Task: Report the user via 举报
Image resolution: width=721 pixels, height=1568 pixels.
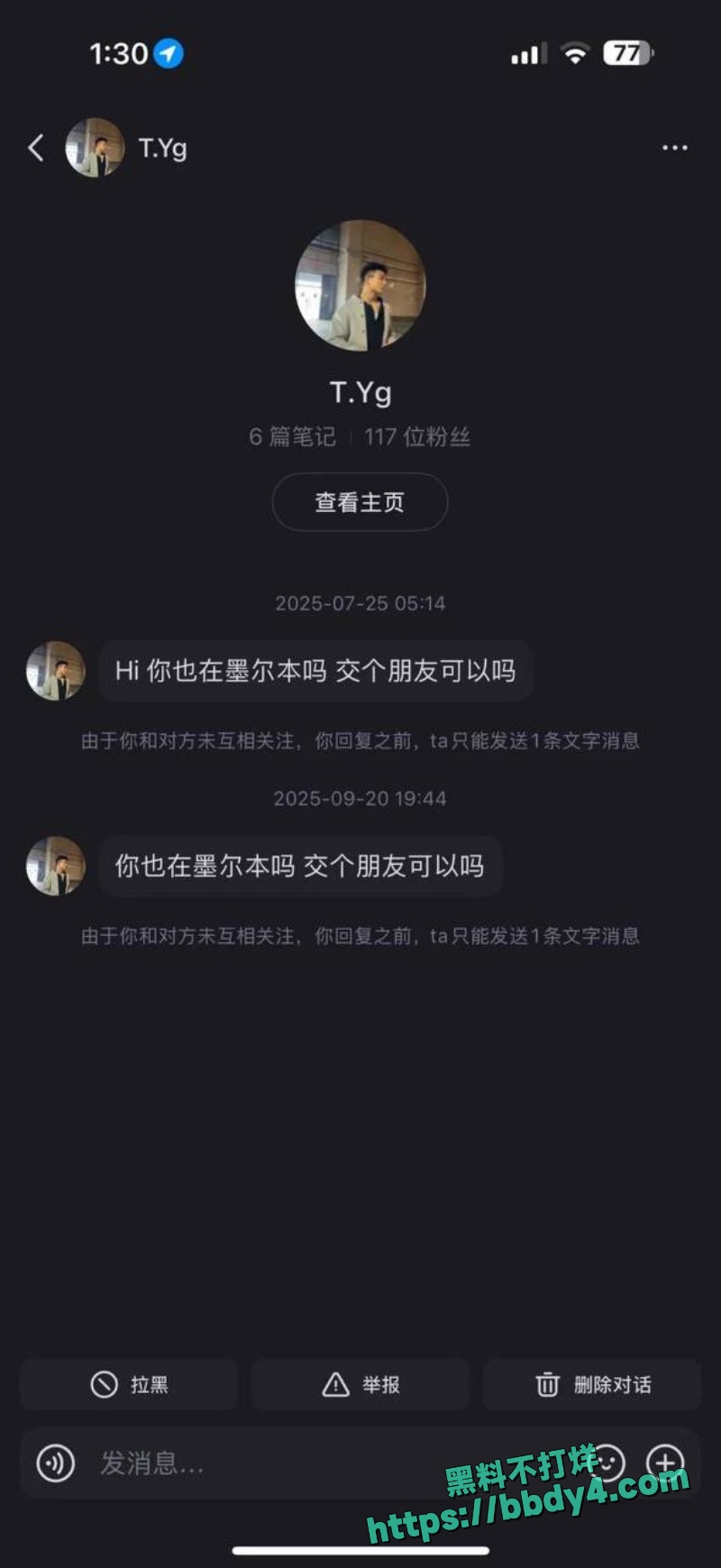Action: pos(360,1384)
